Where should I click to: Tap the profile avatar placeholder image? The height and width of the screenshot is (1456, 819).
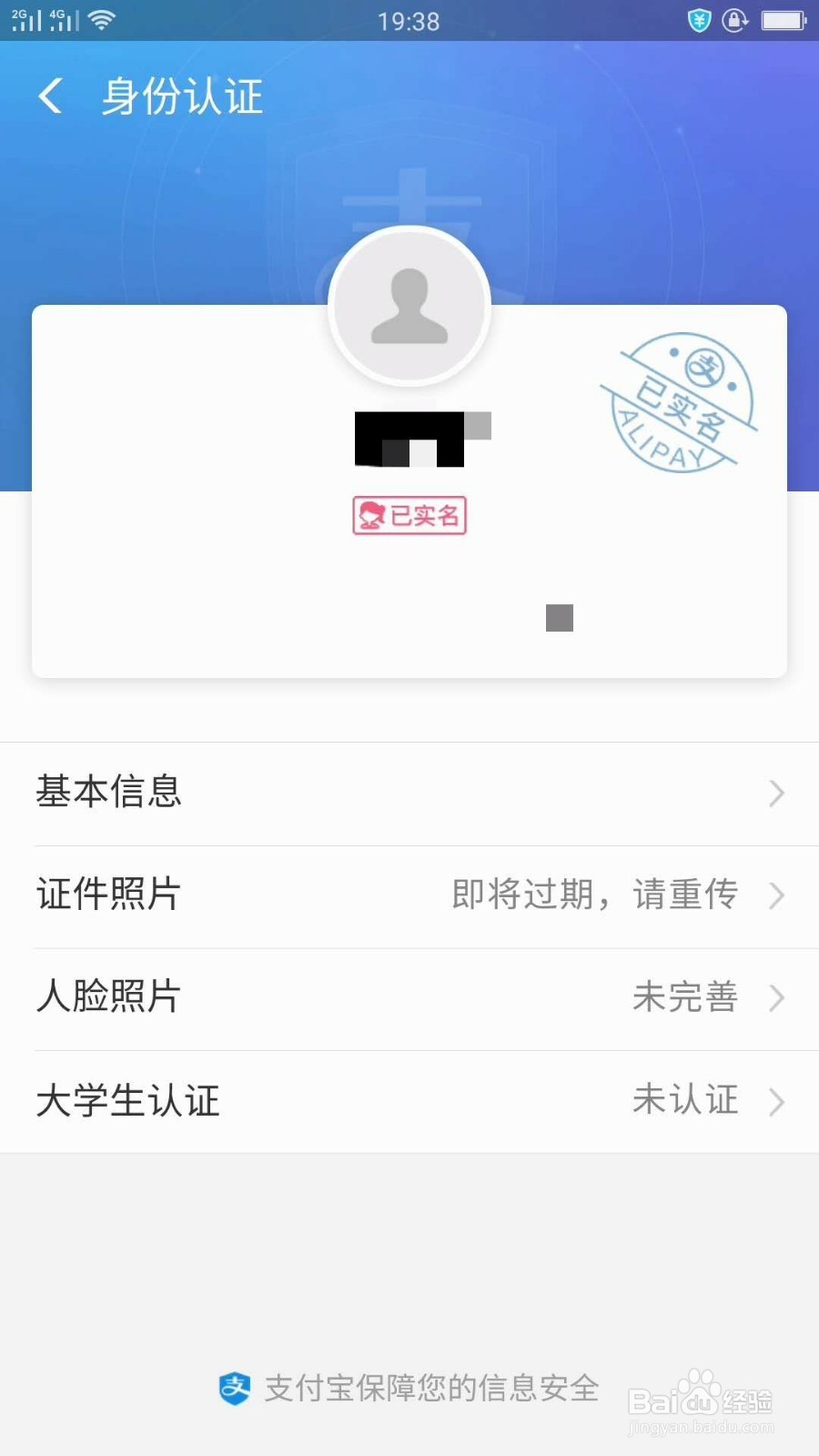[409, 305]
